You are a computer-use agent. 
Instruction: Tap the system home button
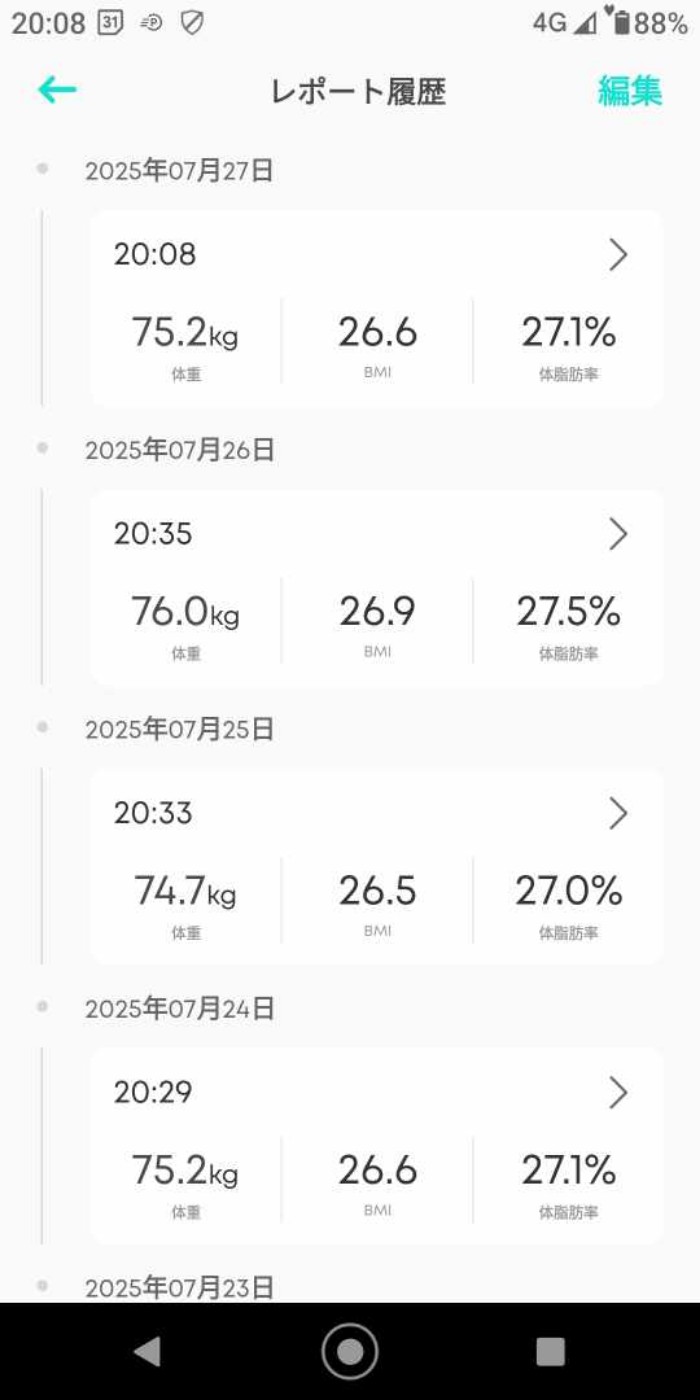click(x=350, y=1351)
